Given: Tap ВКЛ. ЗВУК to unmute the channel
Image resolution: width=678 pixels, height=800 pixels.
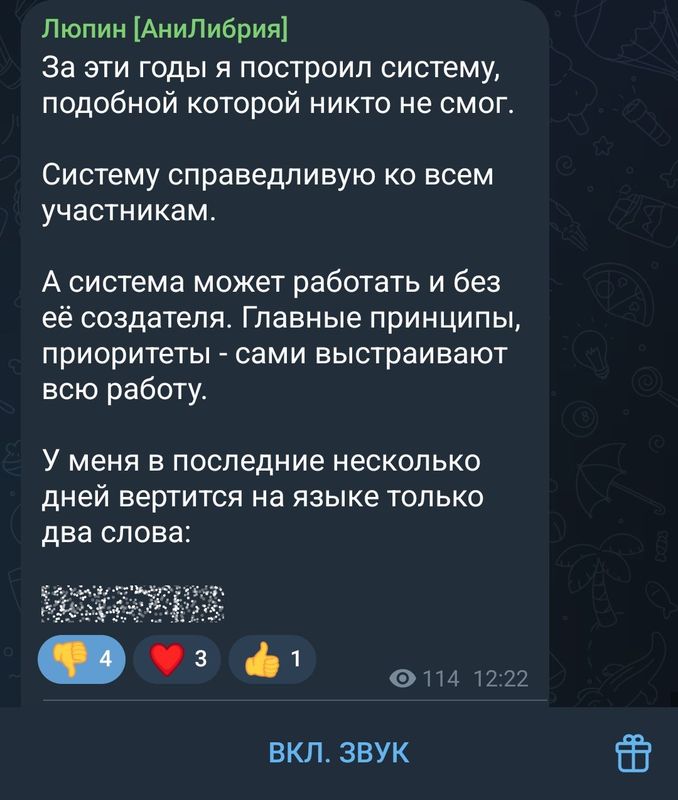Looking at the screenshot, I should point(339,753).
